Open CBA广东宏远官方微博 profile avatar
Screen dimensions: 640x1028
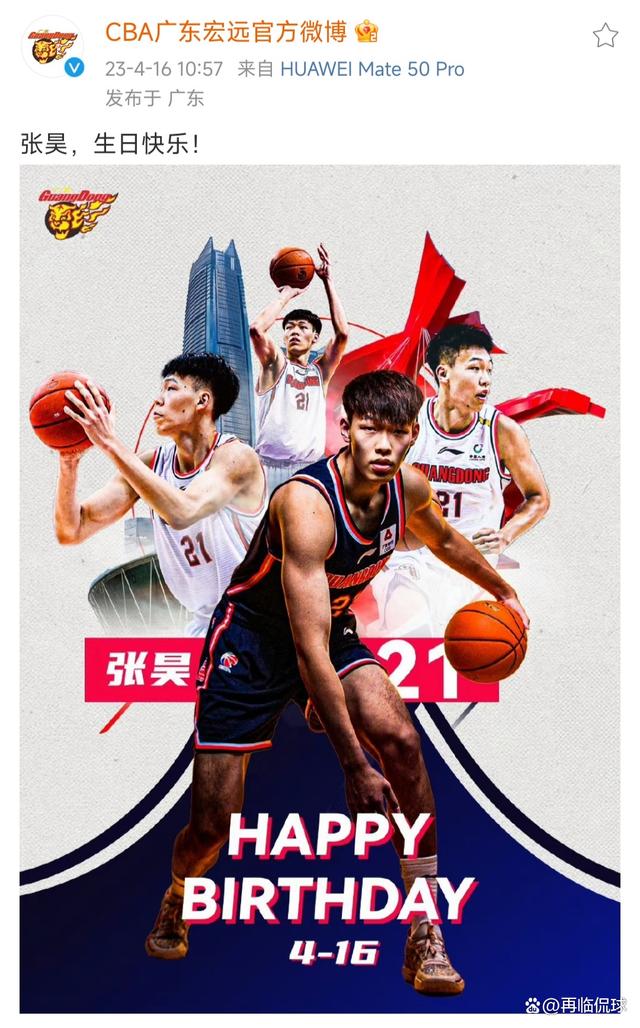click(53, 45)
